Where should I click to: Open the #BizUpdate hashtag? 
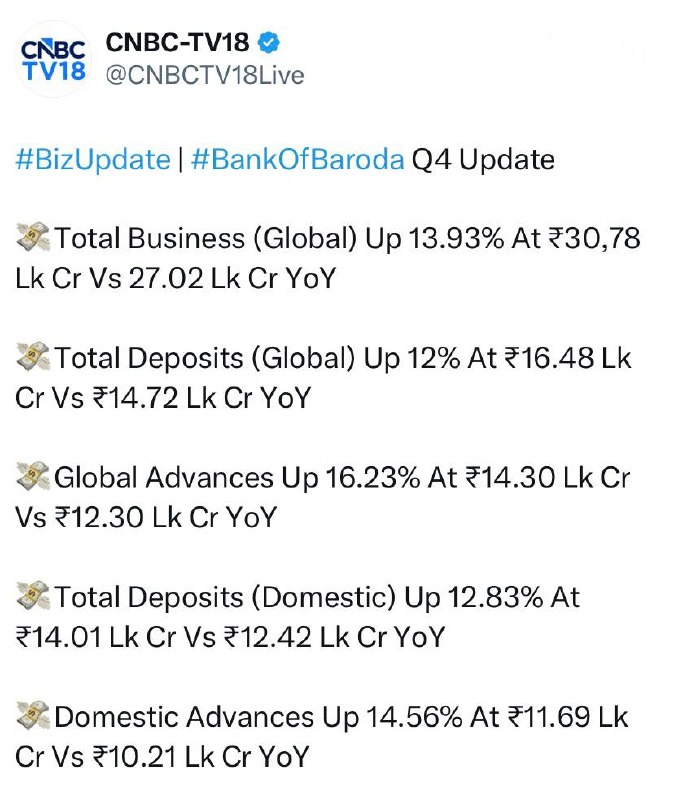[x=93, y=160]
